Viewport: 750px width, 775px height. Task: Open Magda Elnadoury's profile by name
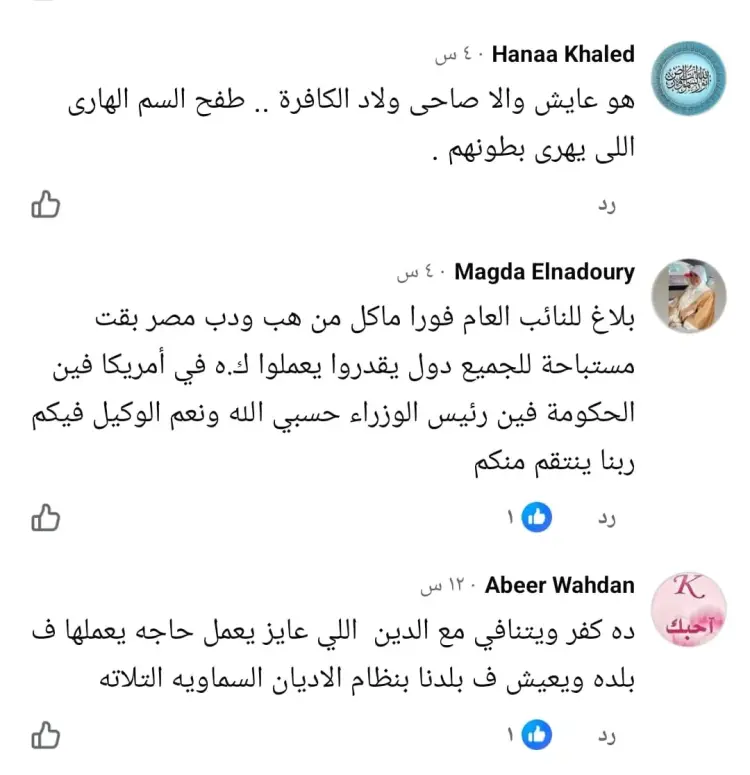544,272
